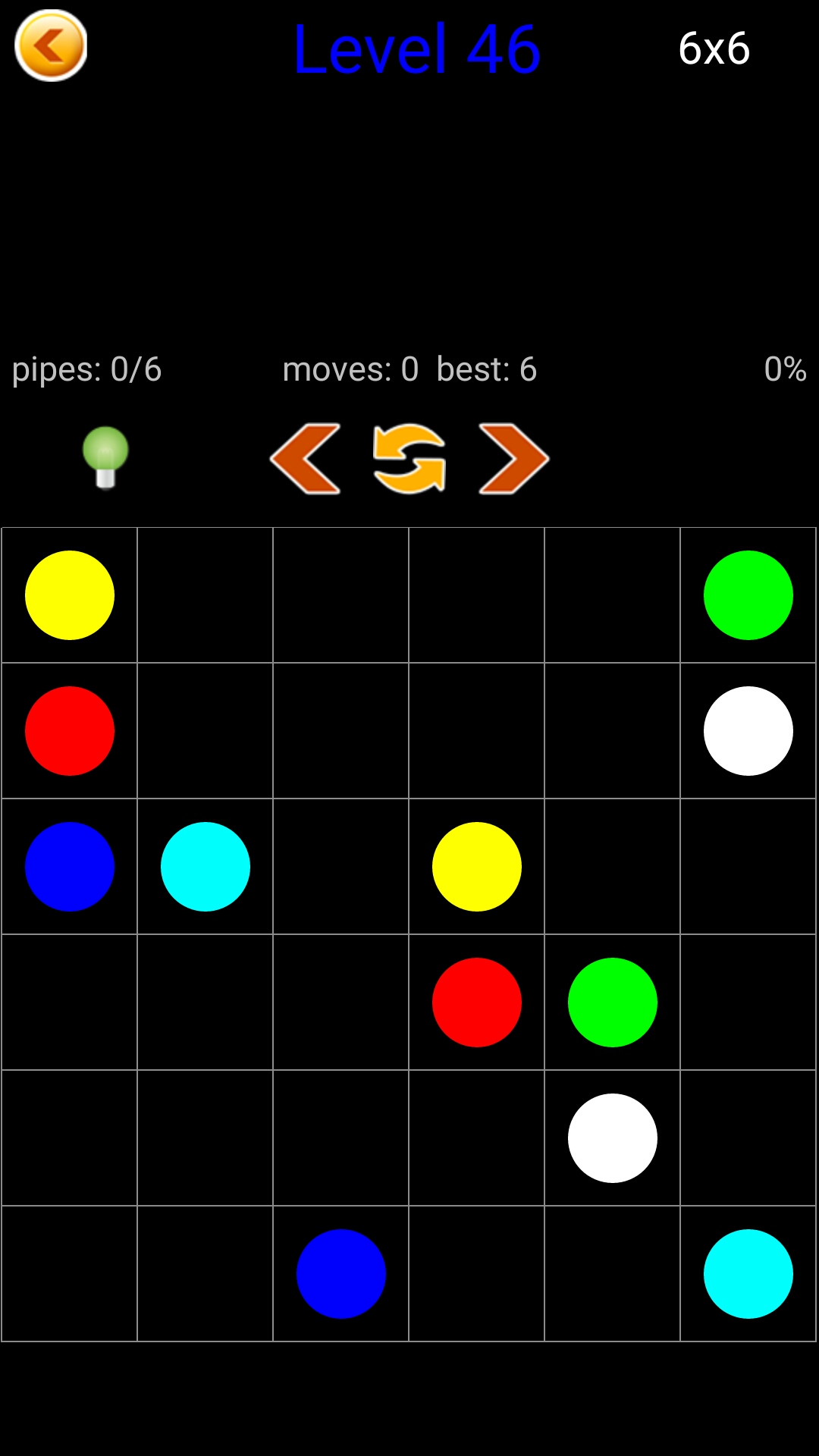The image size is (819, 1456).
Task: Select the yellow dot in the top row
Action: click(70, 595)
